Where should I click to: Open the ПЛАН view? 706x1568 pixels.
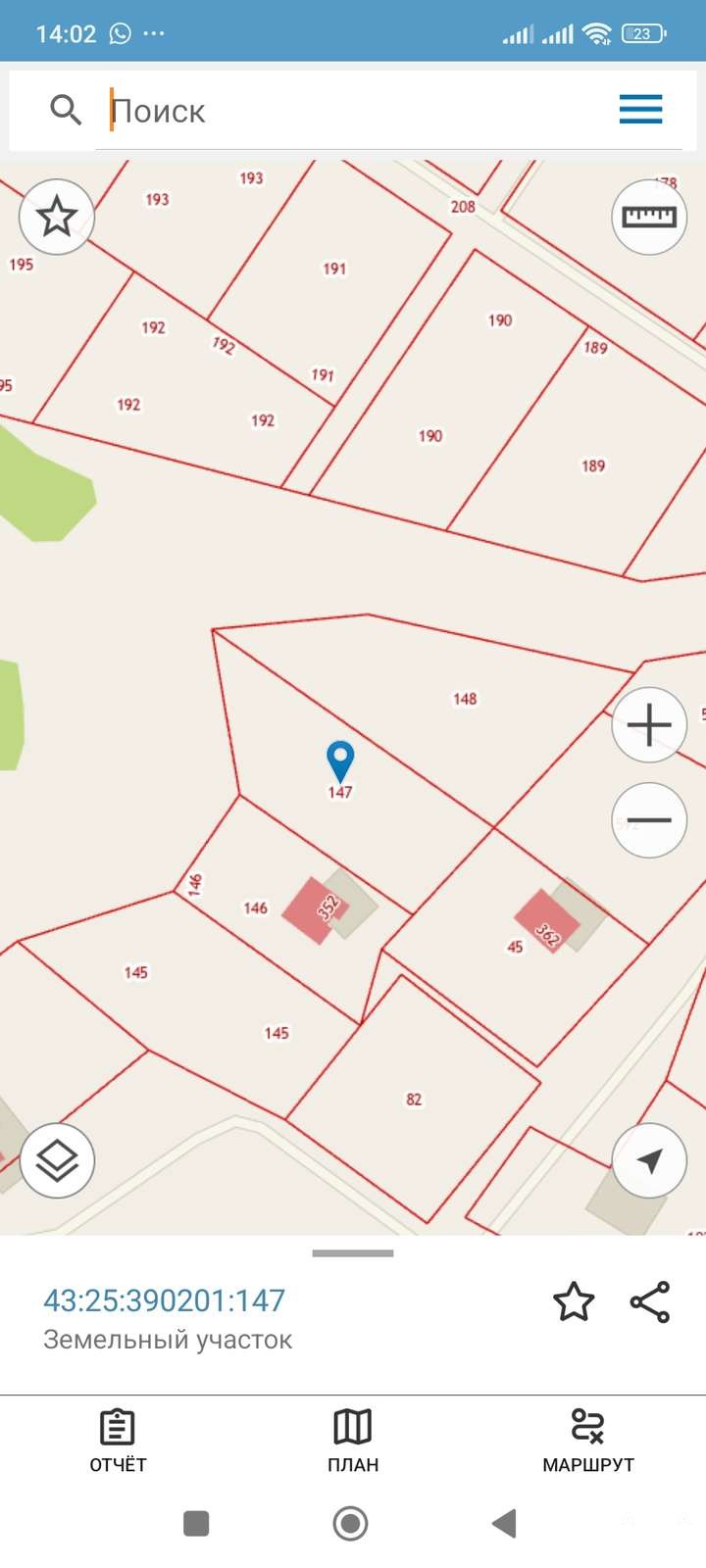353,1442
